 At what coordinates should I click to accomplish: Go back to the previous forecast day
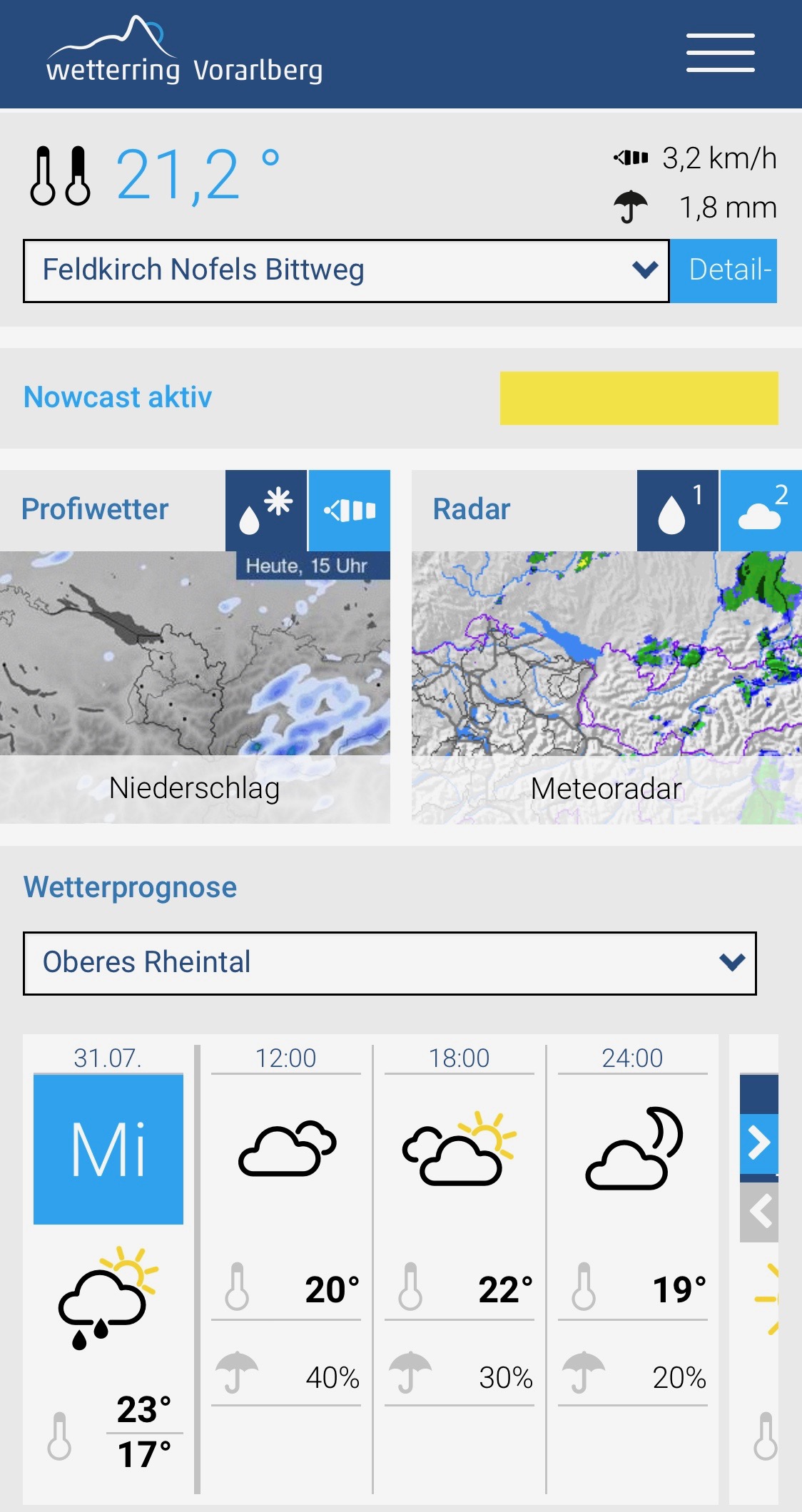(x=759, y=1212)
